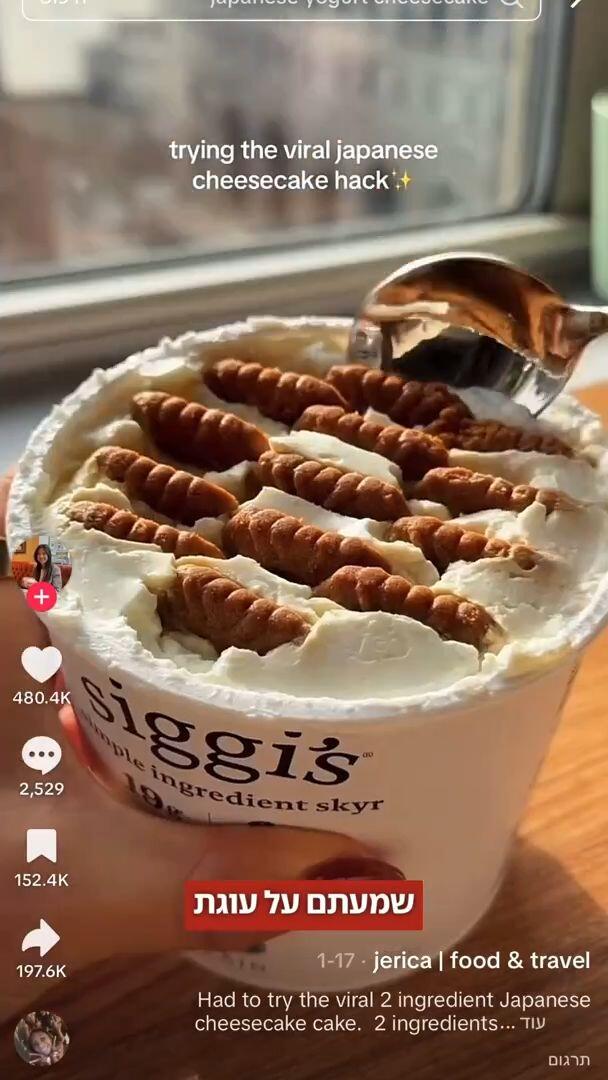608x1080 pixels.
Task: Follow the creator with the plus button
Action: 41,598
